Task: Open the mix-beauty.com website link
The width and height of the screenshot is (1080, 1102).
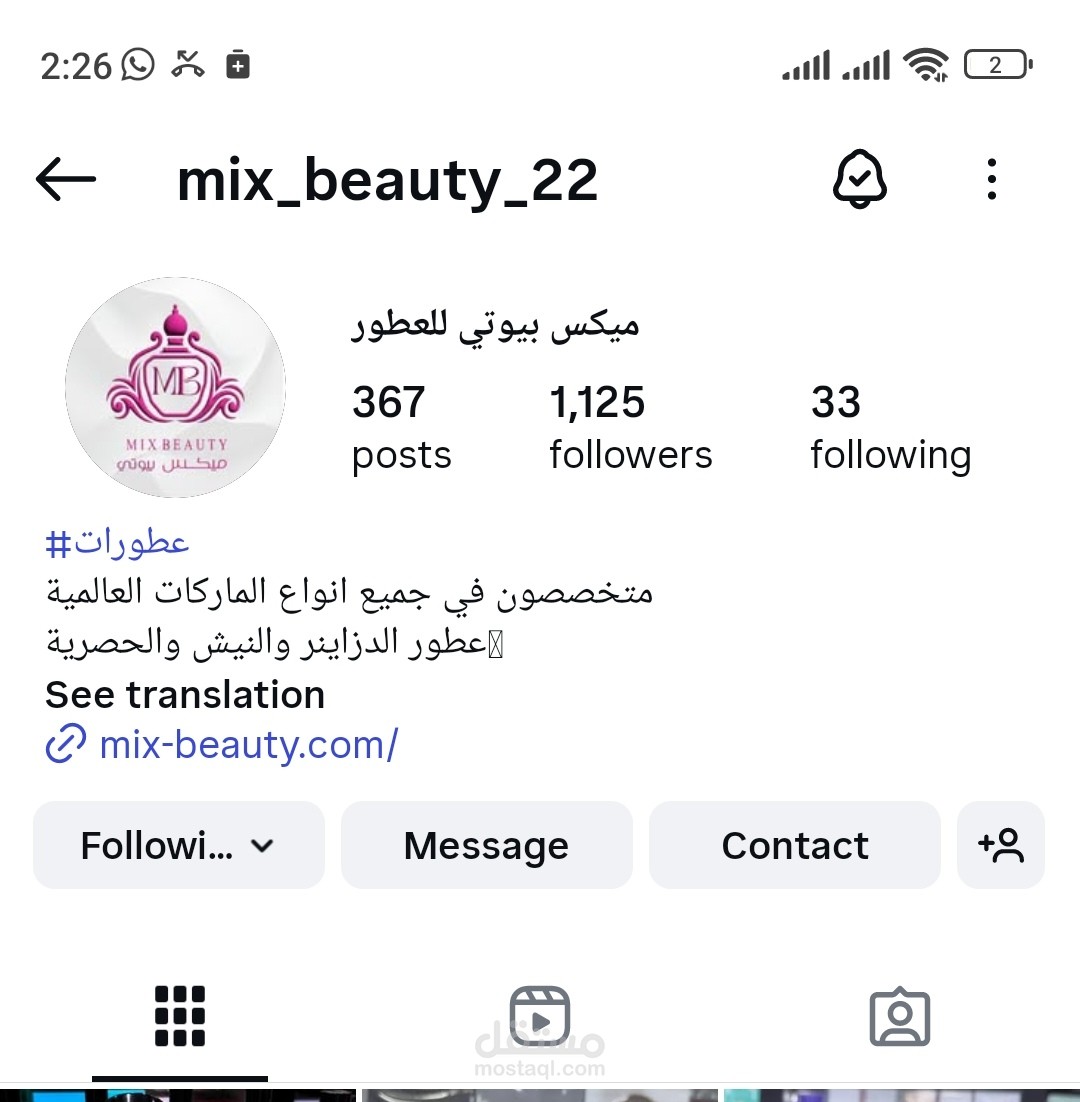Action: pos(248,745)
